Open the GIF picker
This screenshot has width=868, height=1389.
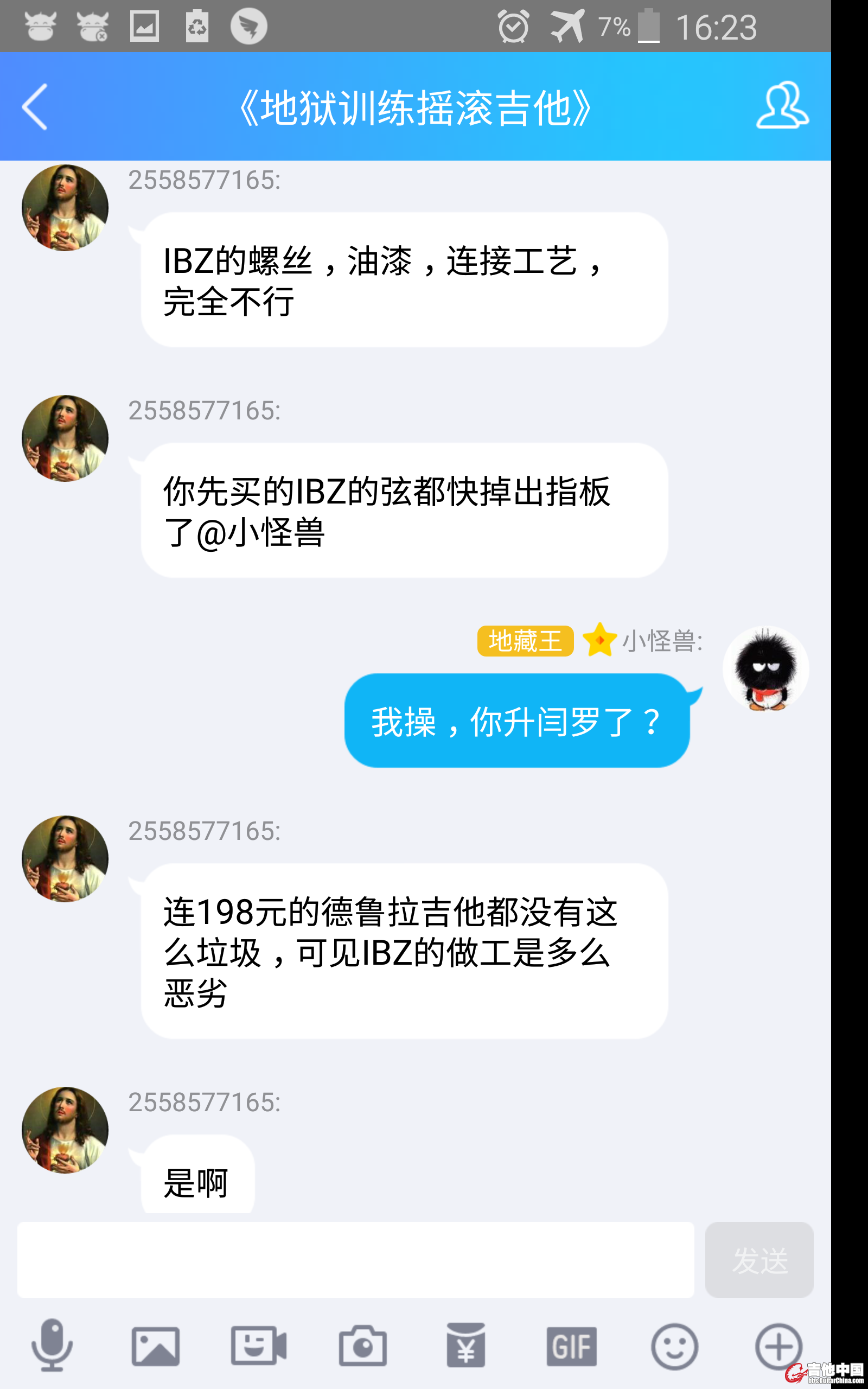point(571,1346)
